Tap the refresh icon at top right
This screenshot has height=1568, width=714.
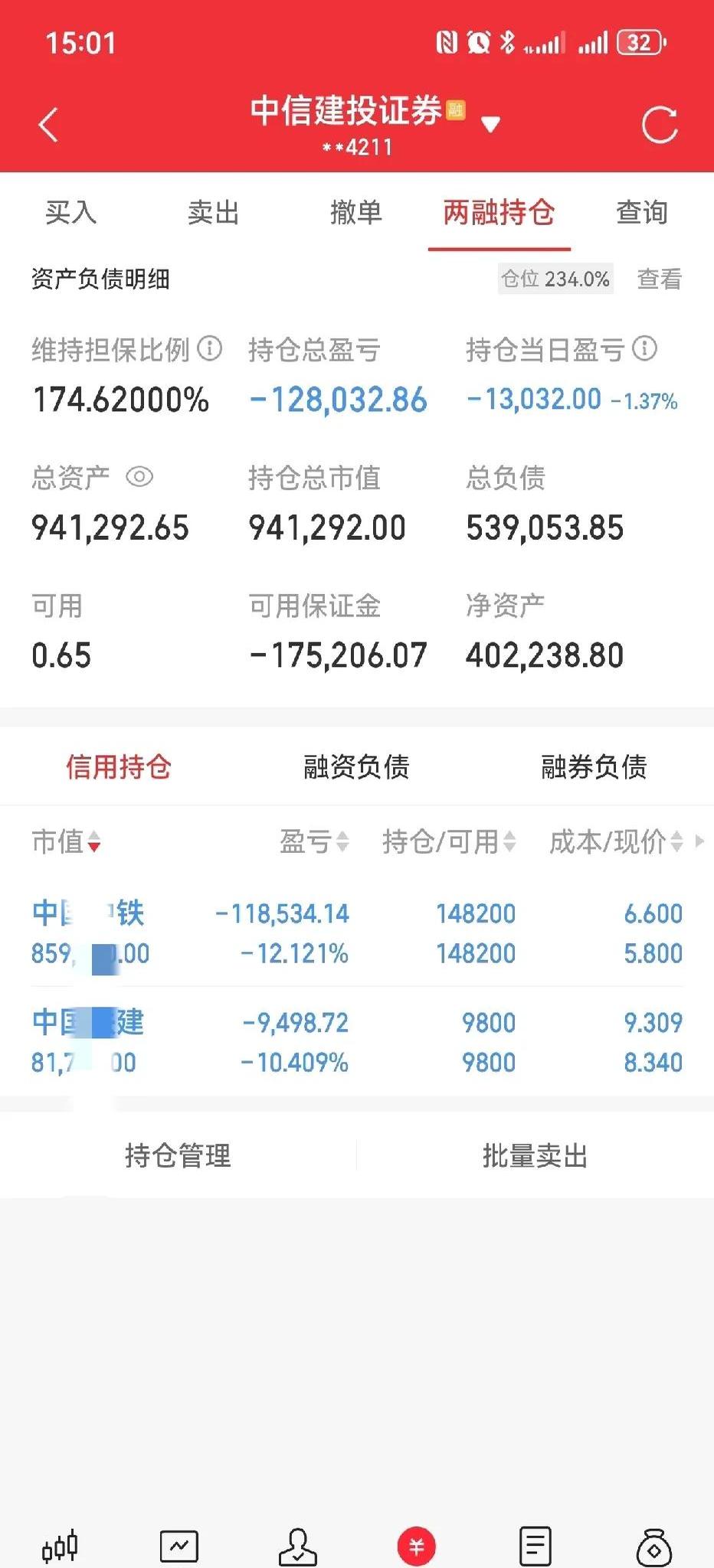click(x=660, y=124)
